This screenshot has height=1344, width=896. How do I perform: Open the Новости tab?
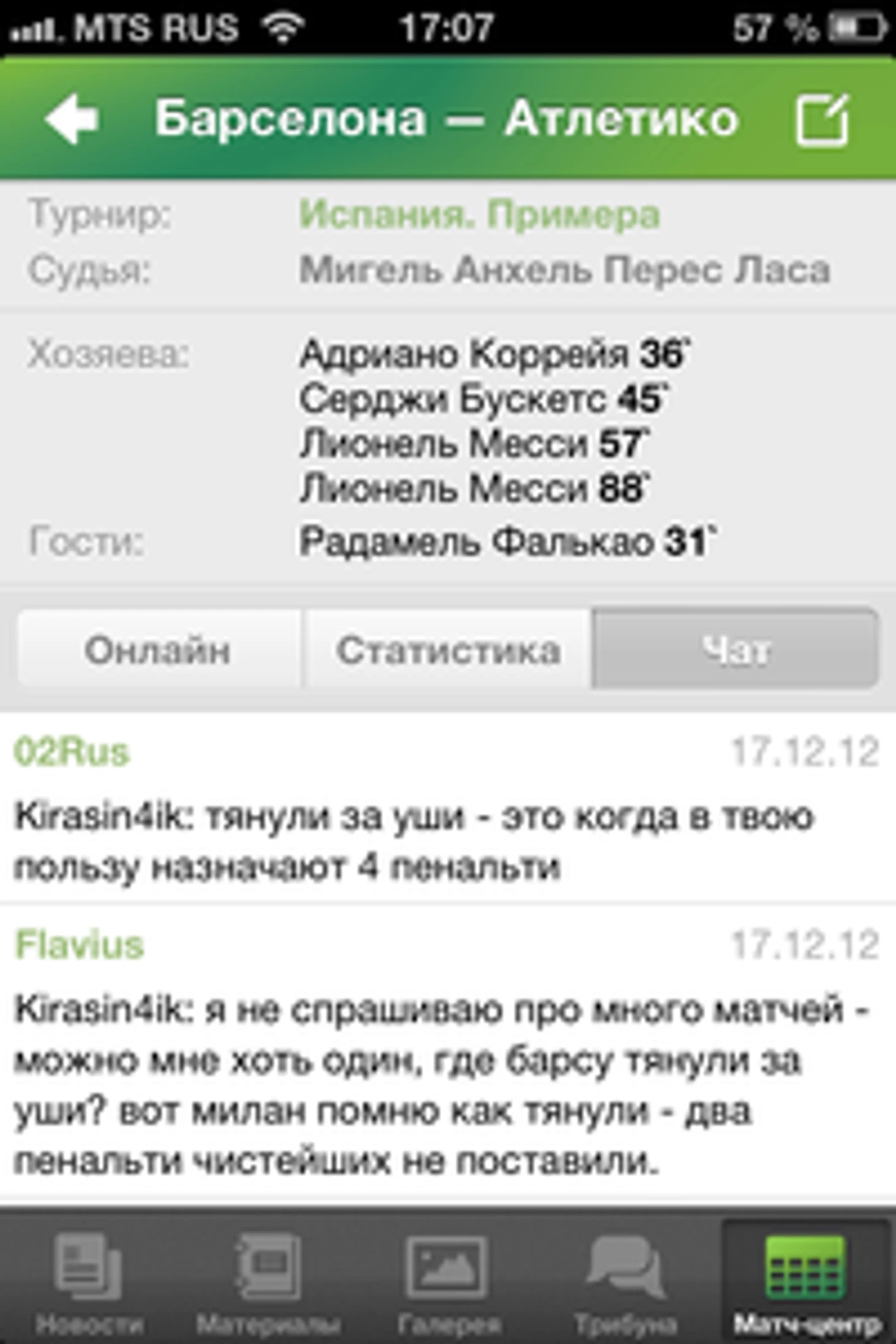[89, 1283]
